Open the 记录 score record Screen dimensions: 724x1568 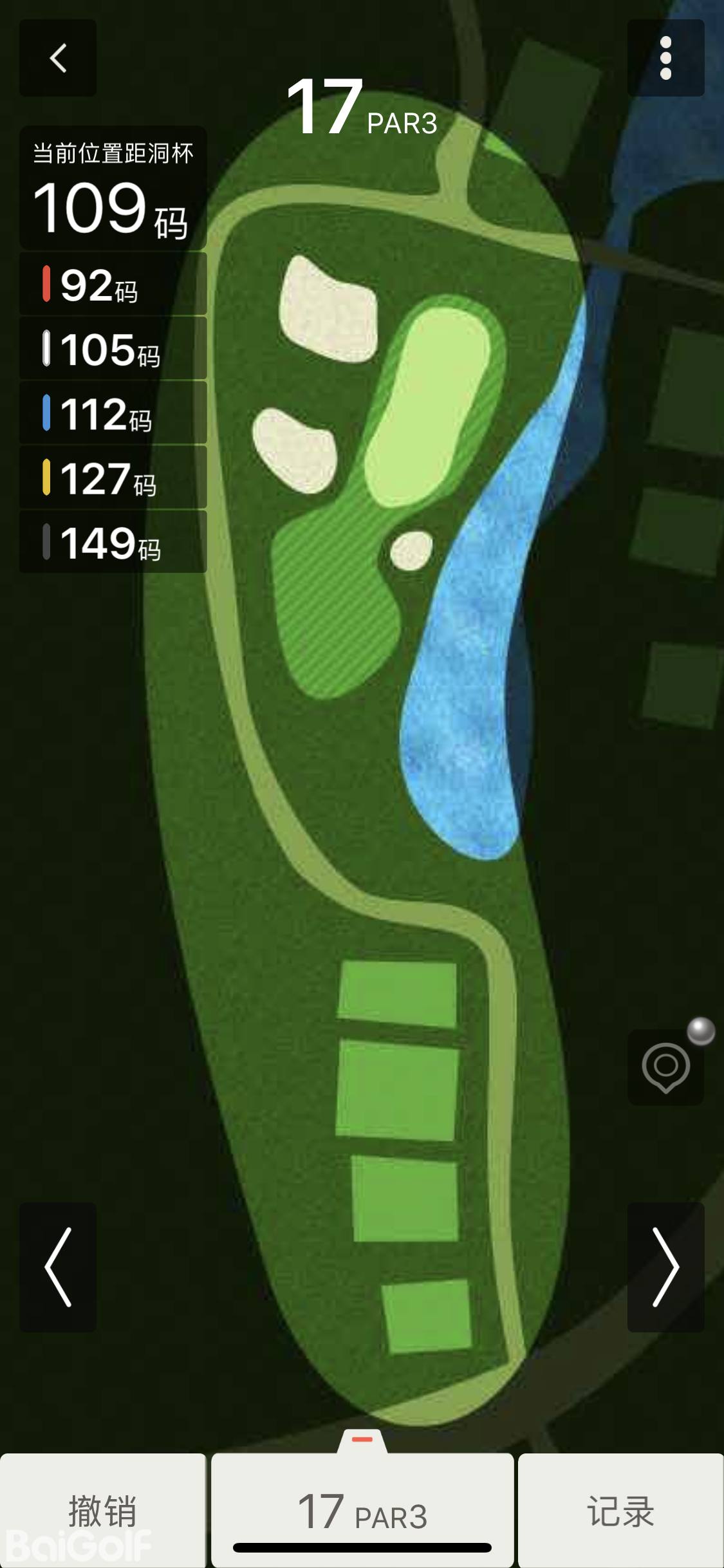620,1510
